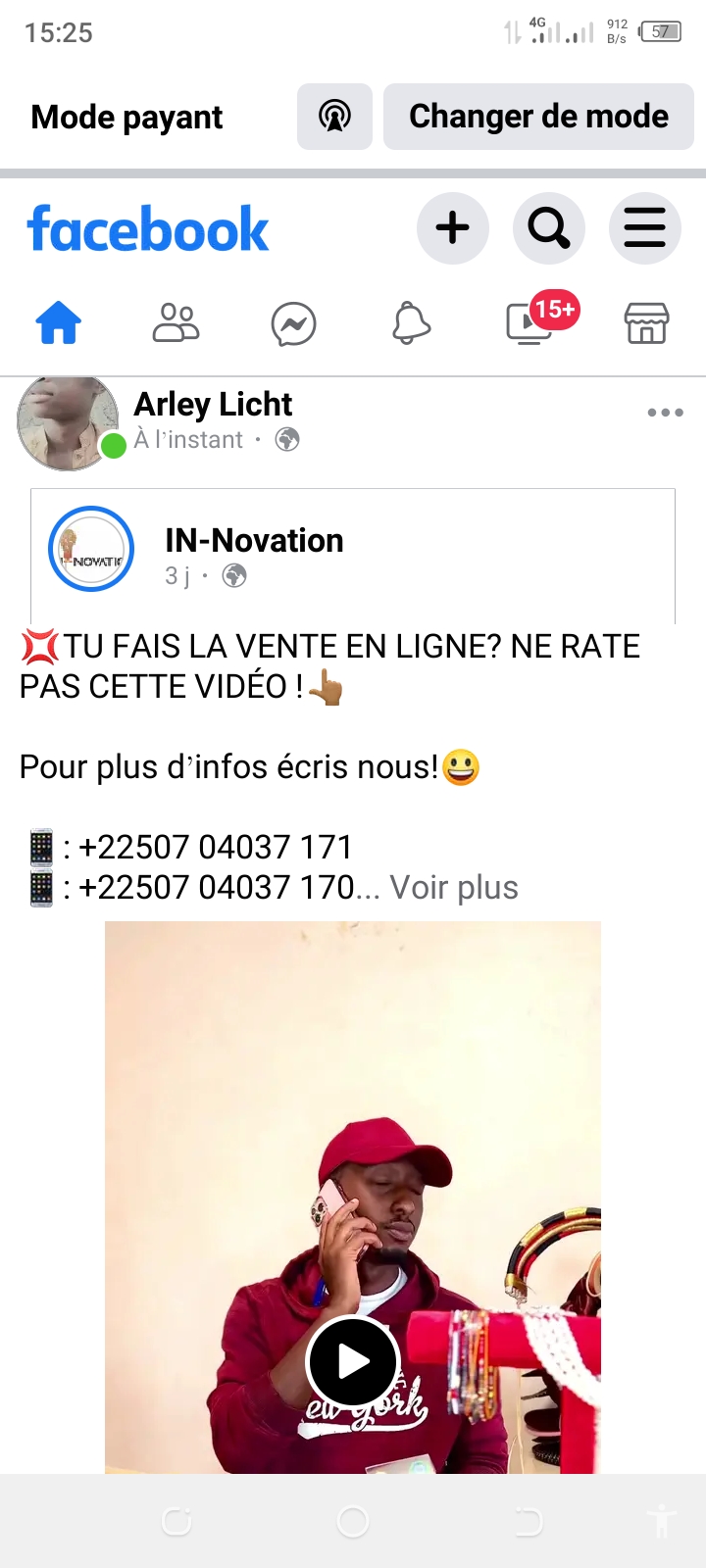Open Facebook search
706x1568 pixels.
(x=548, y=228)
